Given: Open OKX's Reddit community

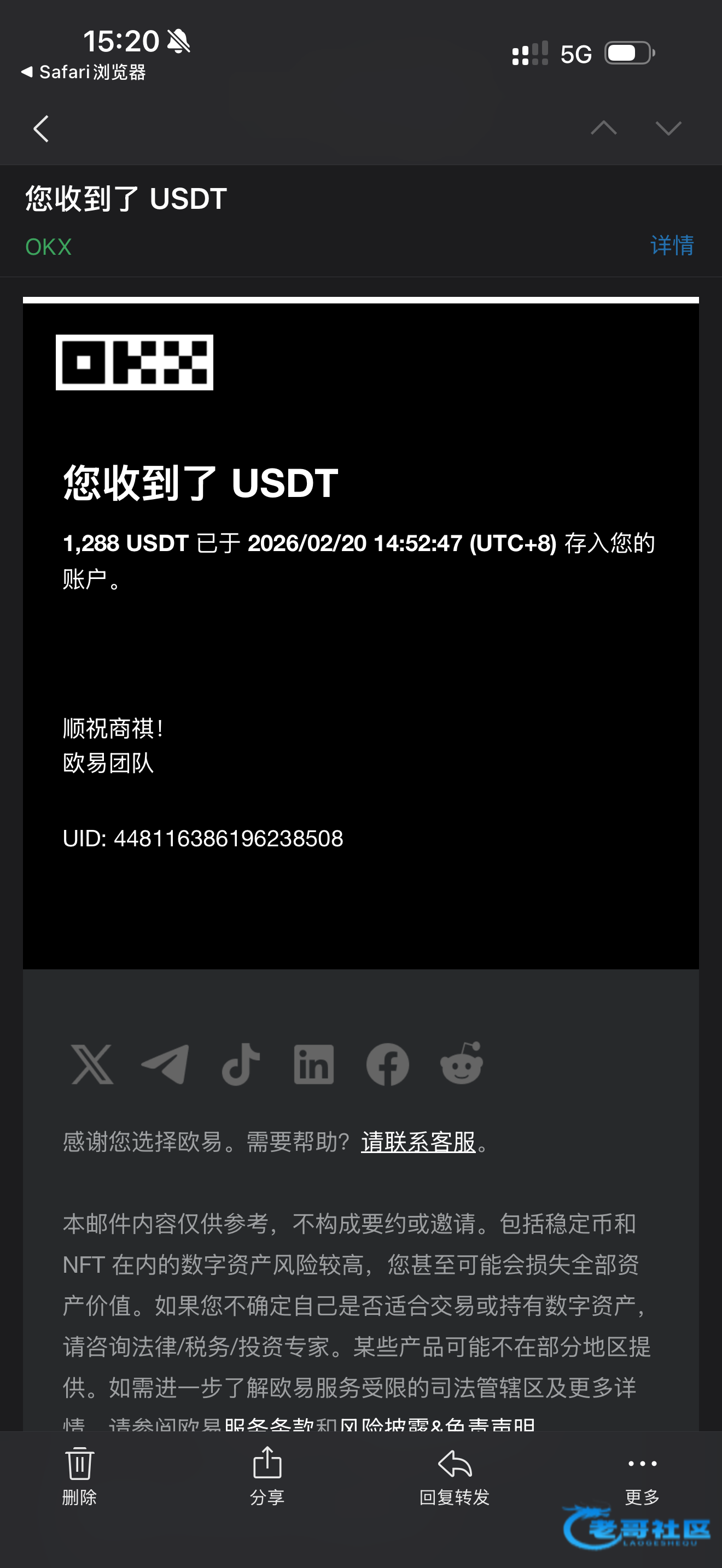Looking at the screenshot, I should [x=461, y=1063].
